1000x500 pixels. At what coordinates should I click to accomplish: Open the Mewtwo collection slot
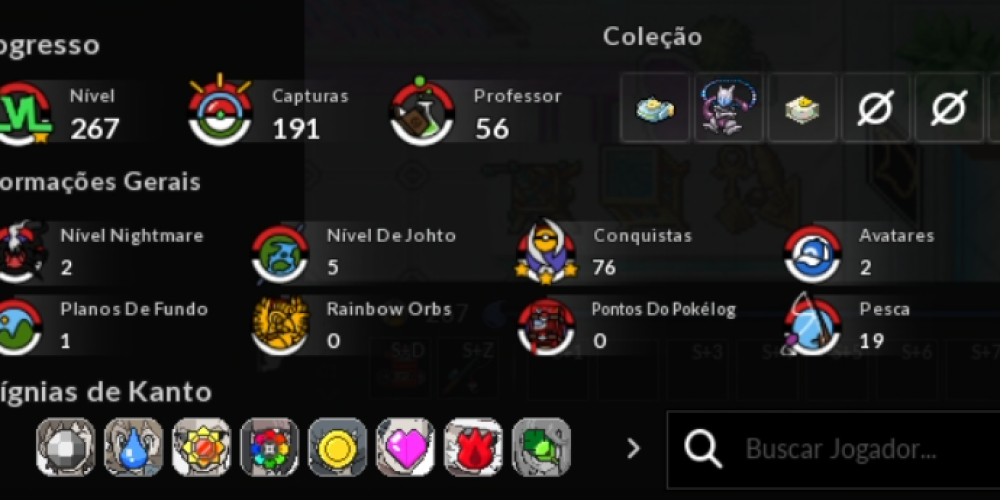pyautogui.click(x=729, y=107)
